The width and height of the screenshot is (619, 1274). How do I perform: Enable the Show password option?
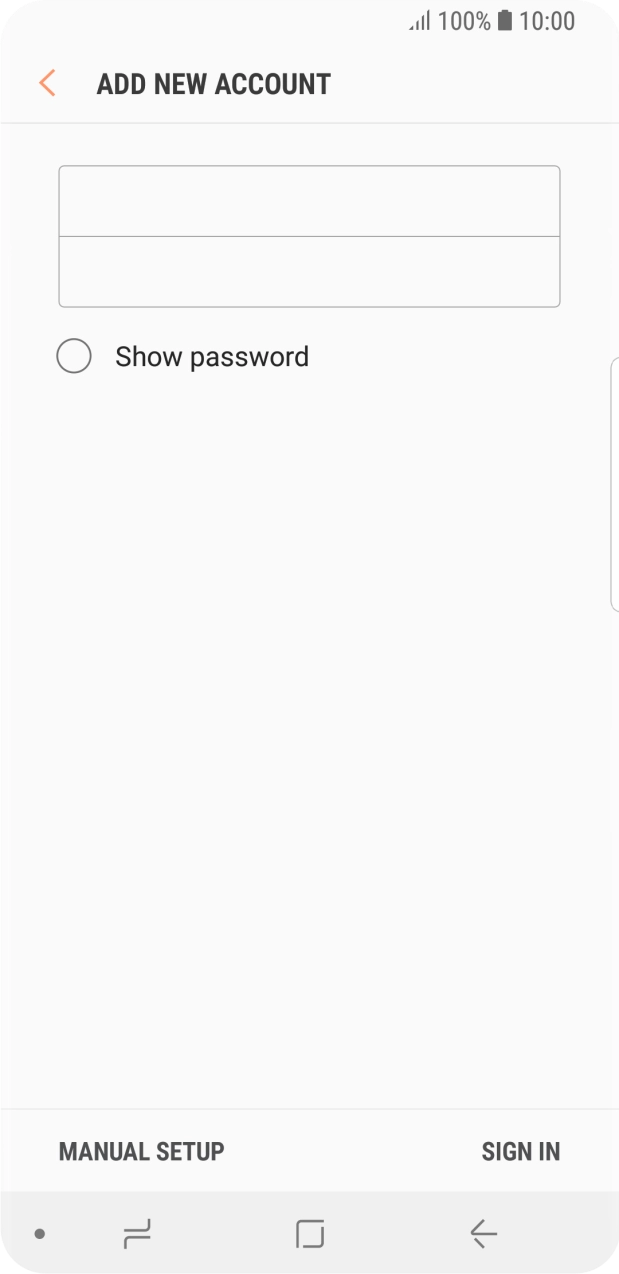(74, 356)
